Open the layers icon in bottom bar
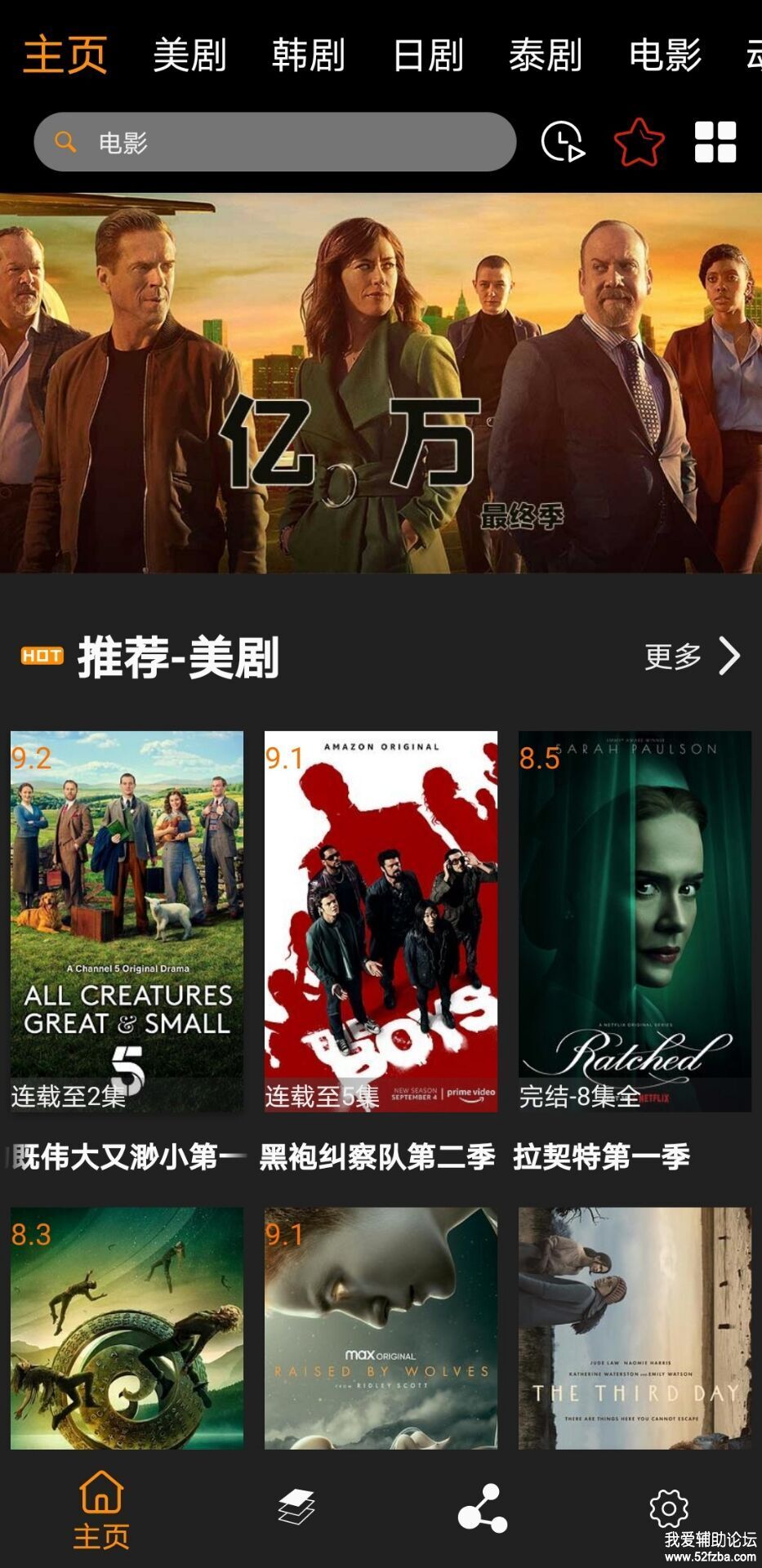 (x=296, y=1507)
